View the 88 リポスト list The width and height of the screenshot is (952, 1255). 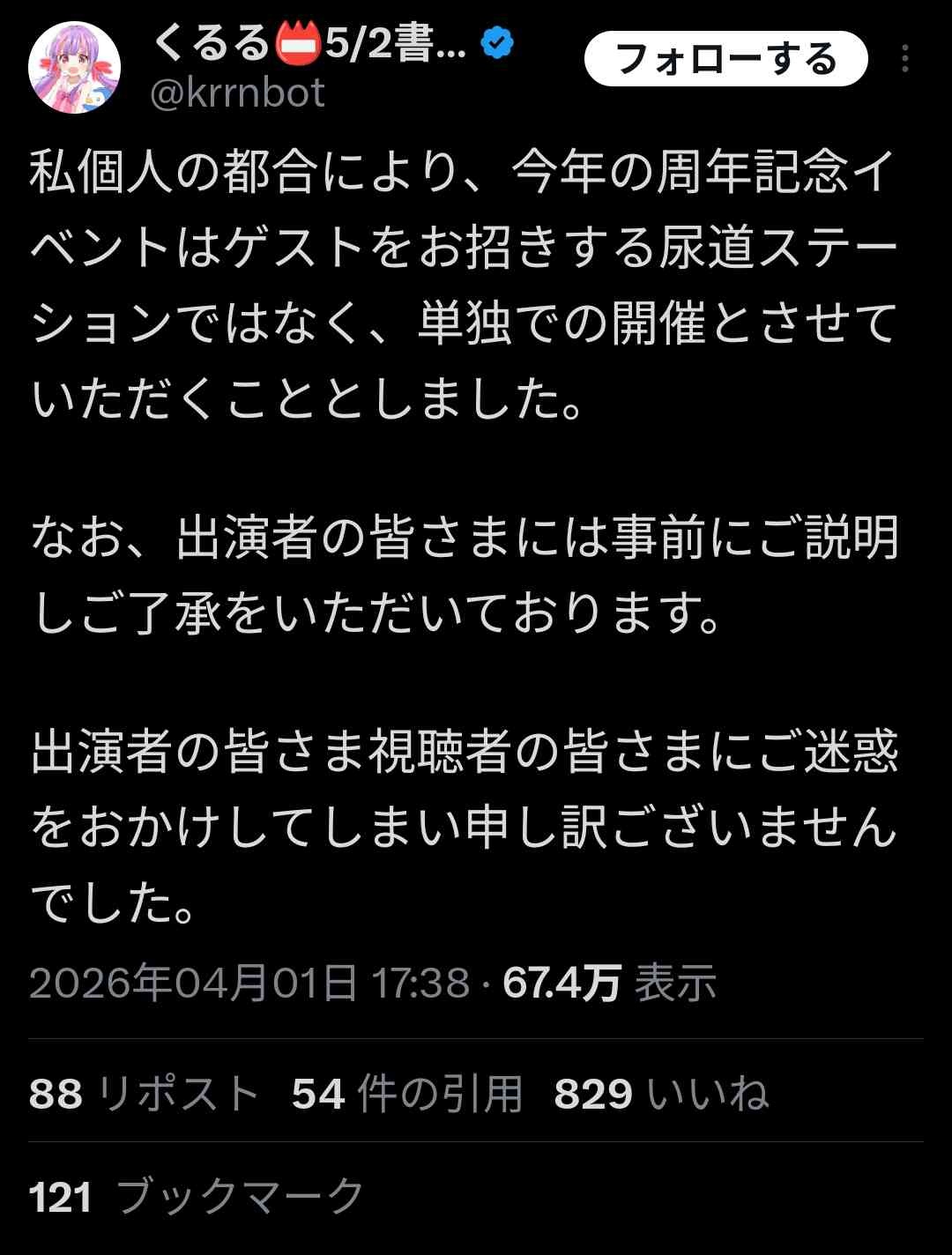[x=144, y=1095]
